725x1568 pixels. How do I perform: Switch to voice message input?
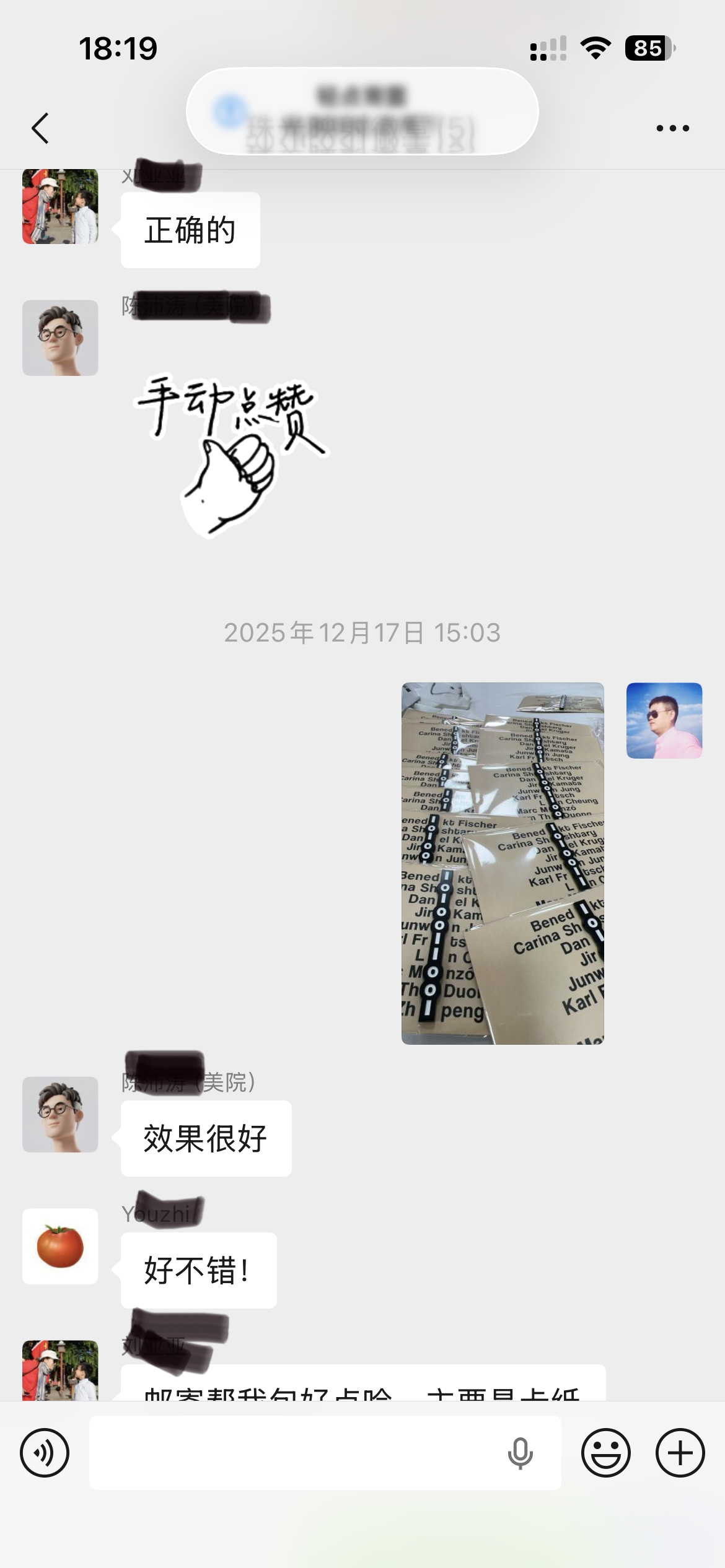(45, 1453)
